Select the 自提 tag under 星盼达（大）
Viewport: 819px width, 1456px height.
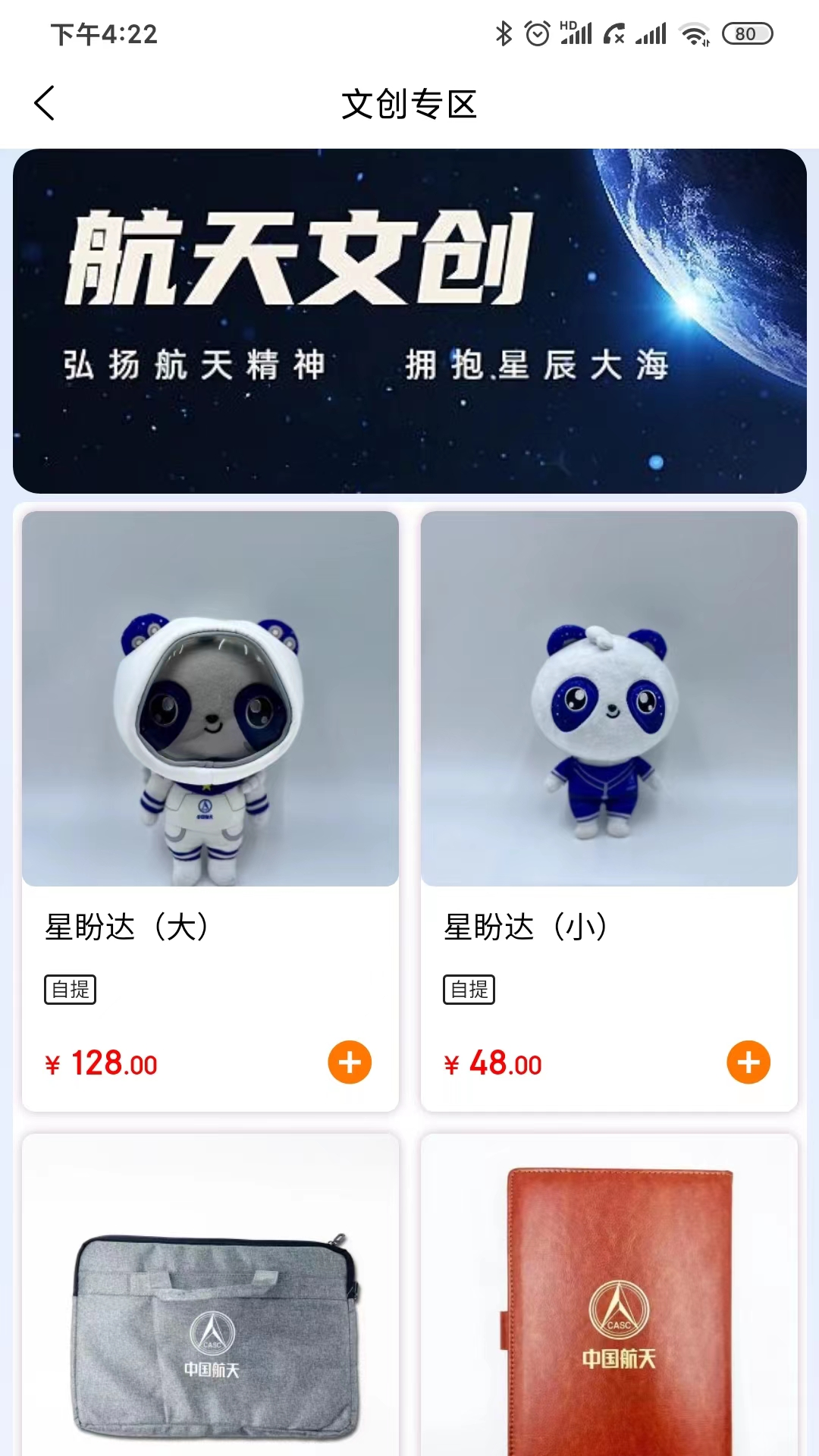click(x=69, y=989)
